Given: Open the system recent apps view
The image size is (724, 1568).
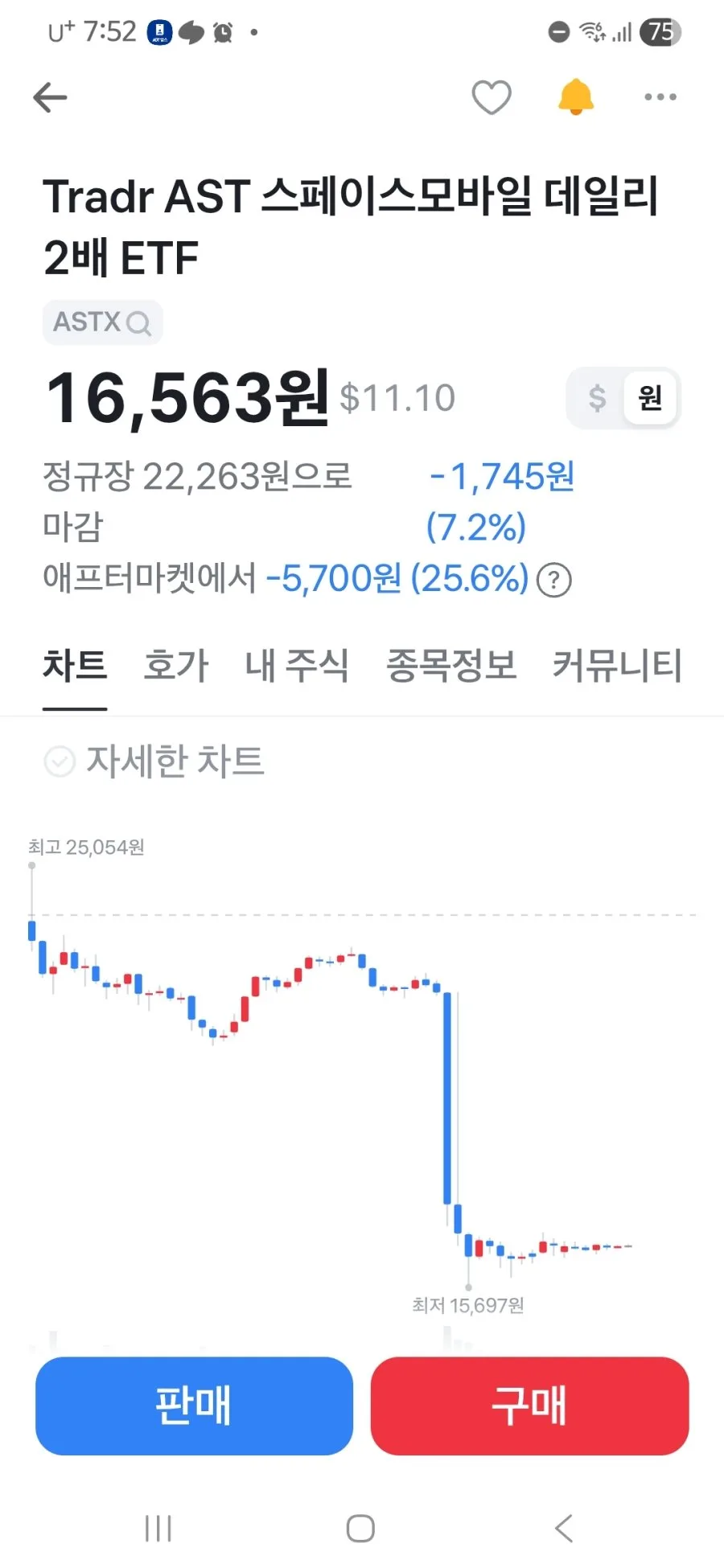Looking at the screenshot, I should coord(158,1529).
